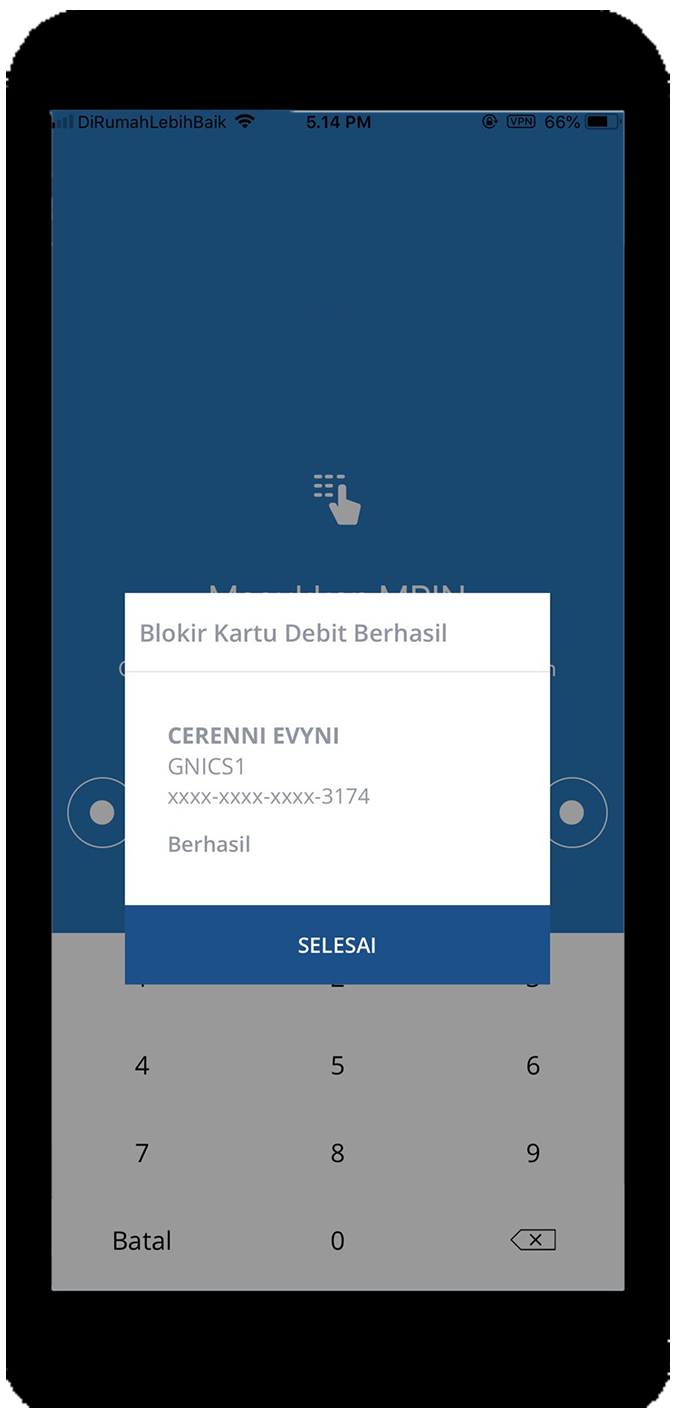This screenshot has width=676, height=1417.
Task: Tap the keypad backspace key
Action: [533, 1240]
